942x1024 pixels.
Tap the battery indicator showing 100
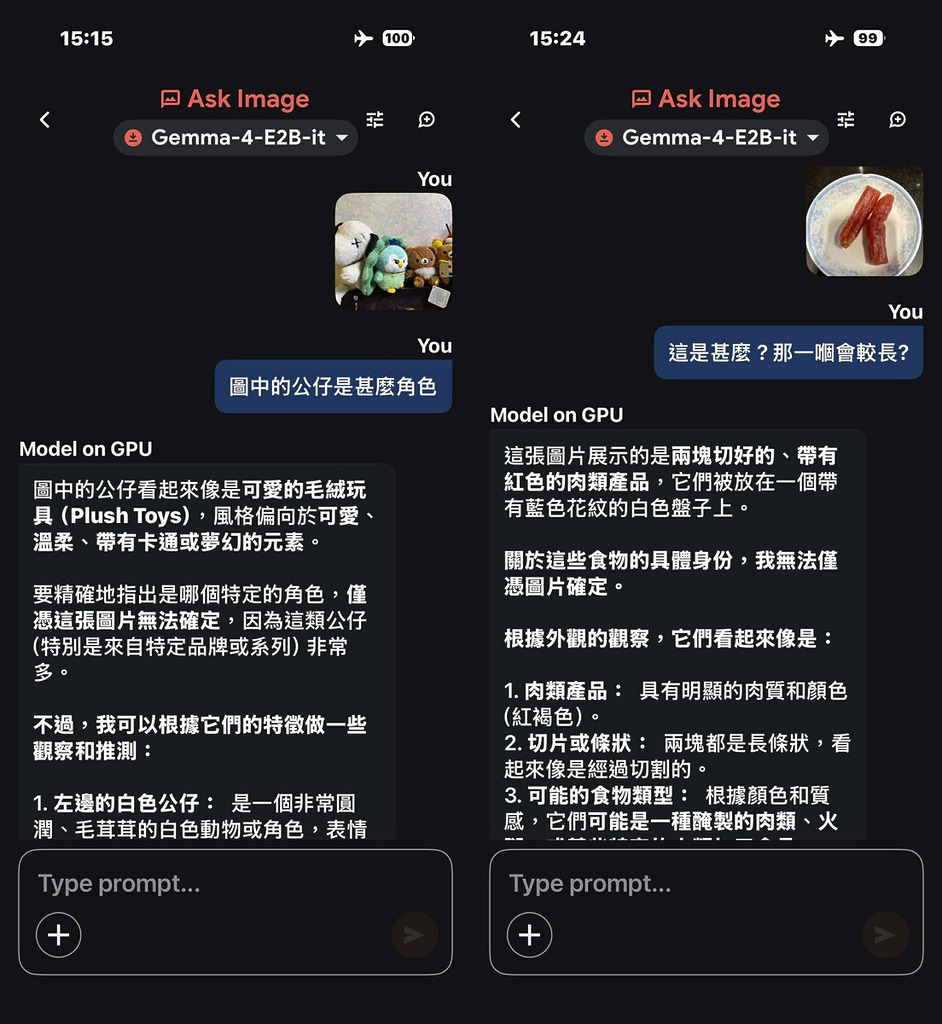pos(399,38)
